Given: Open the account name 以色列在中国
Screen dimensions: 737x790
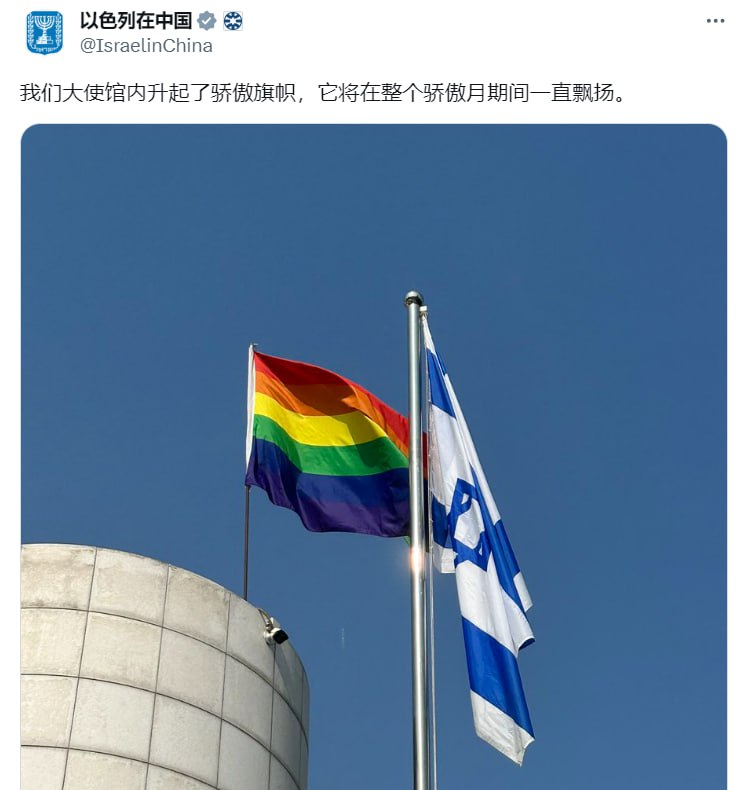Looking at the screenshot, I should tap(136, 21).
